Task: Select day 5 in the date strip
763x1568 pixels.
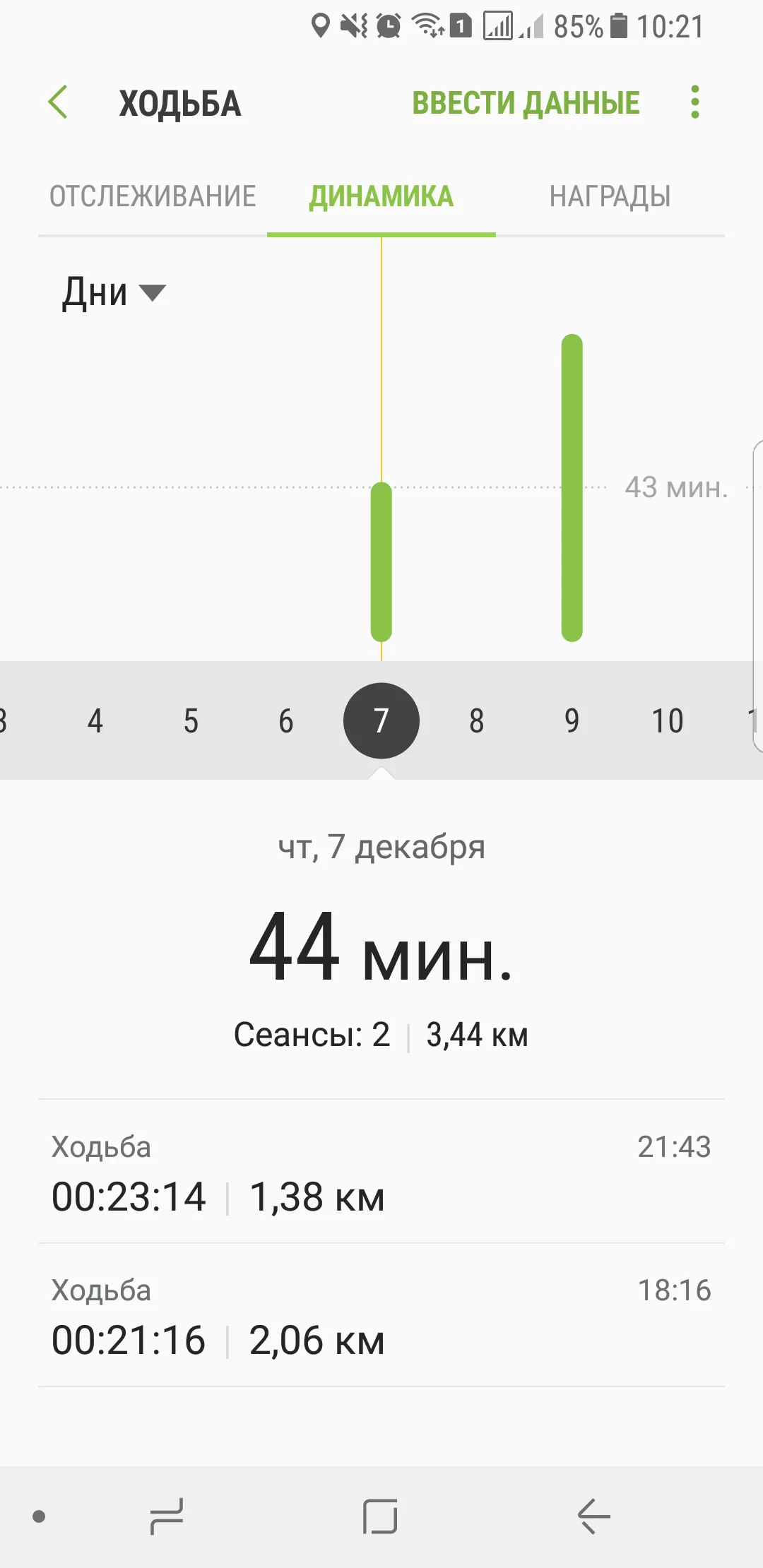Action: 191,720
